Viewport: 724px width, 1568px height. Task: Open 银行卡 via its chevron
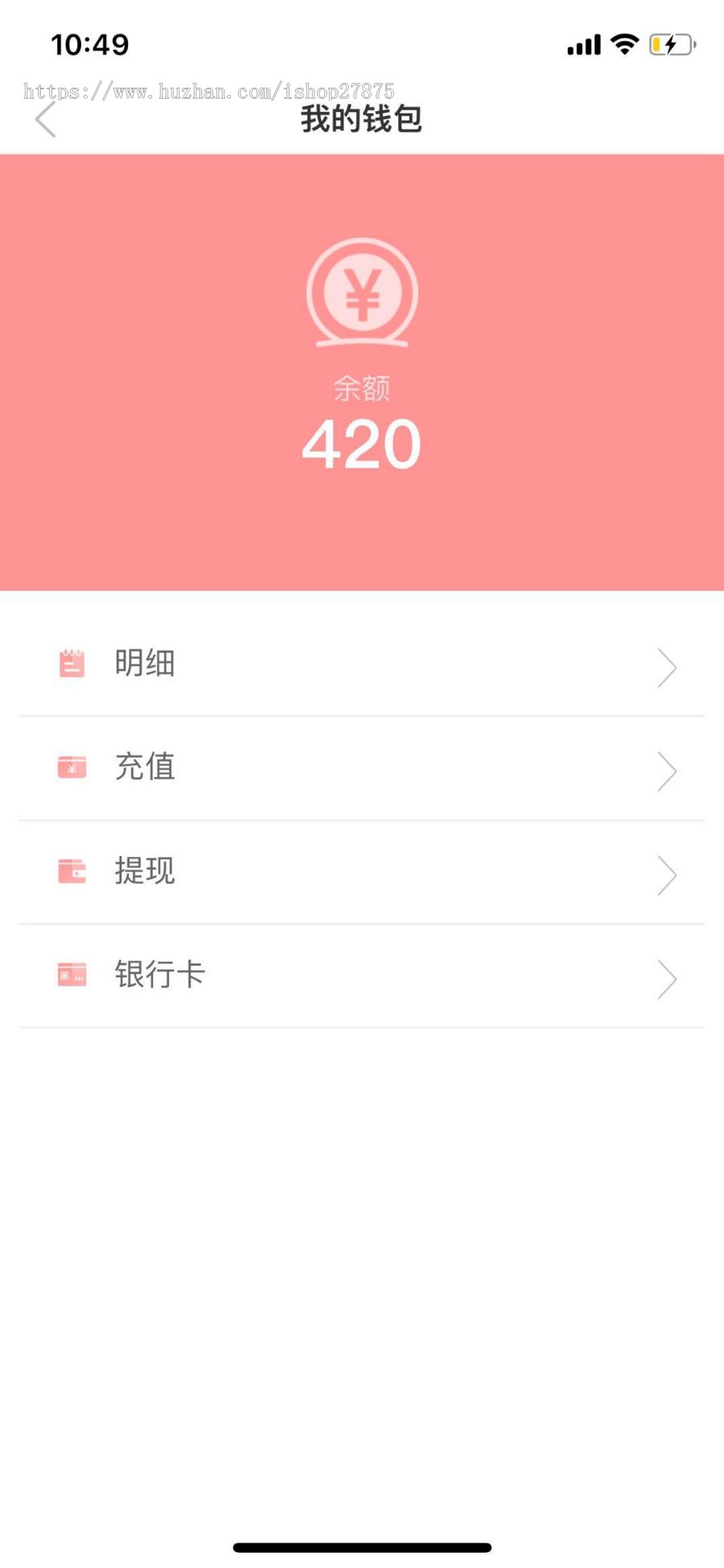point(666,978)
